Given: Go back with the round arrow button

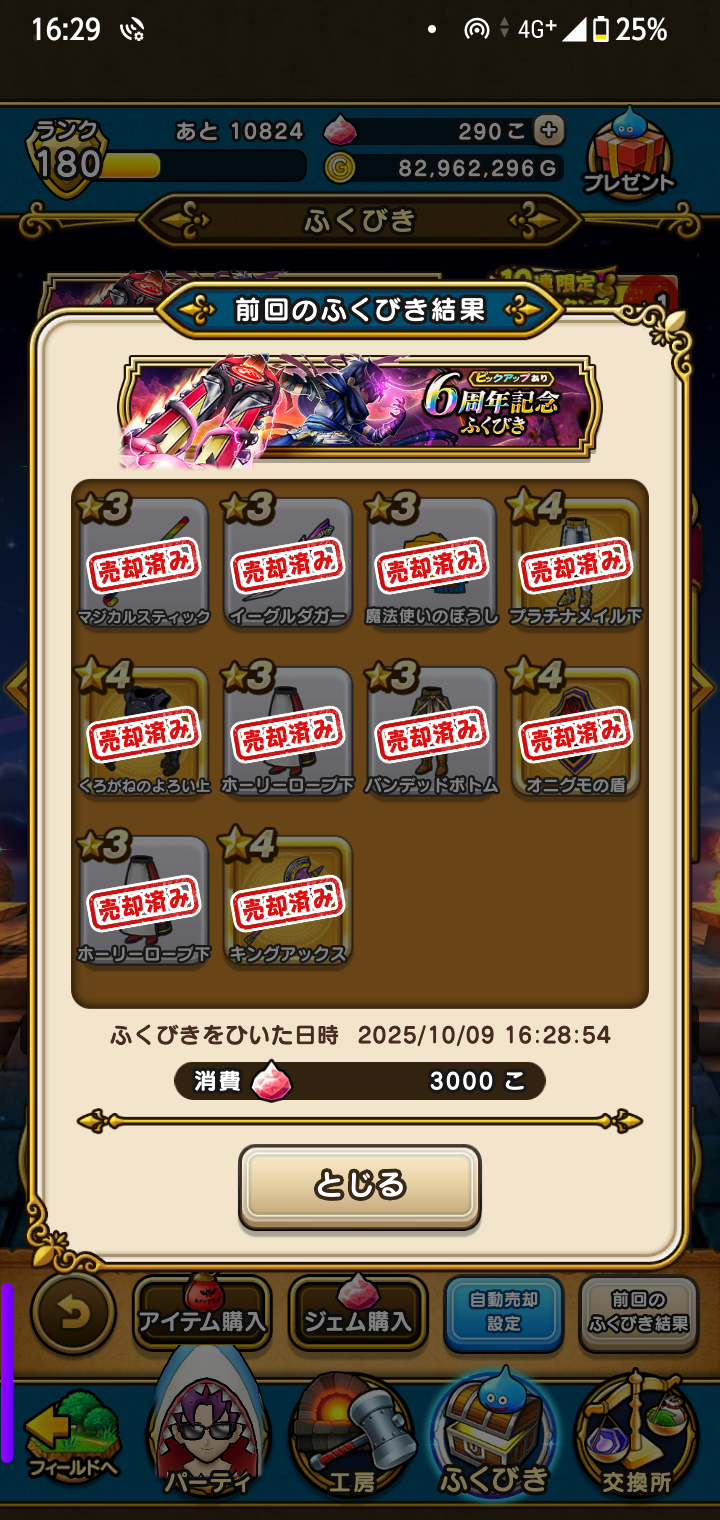Looking at the screenshot, I should (x=73, y=1313).
